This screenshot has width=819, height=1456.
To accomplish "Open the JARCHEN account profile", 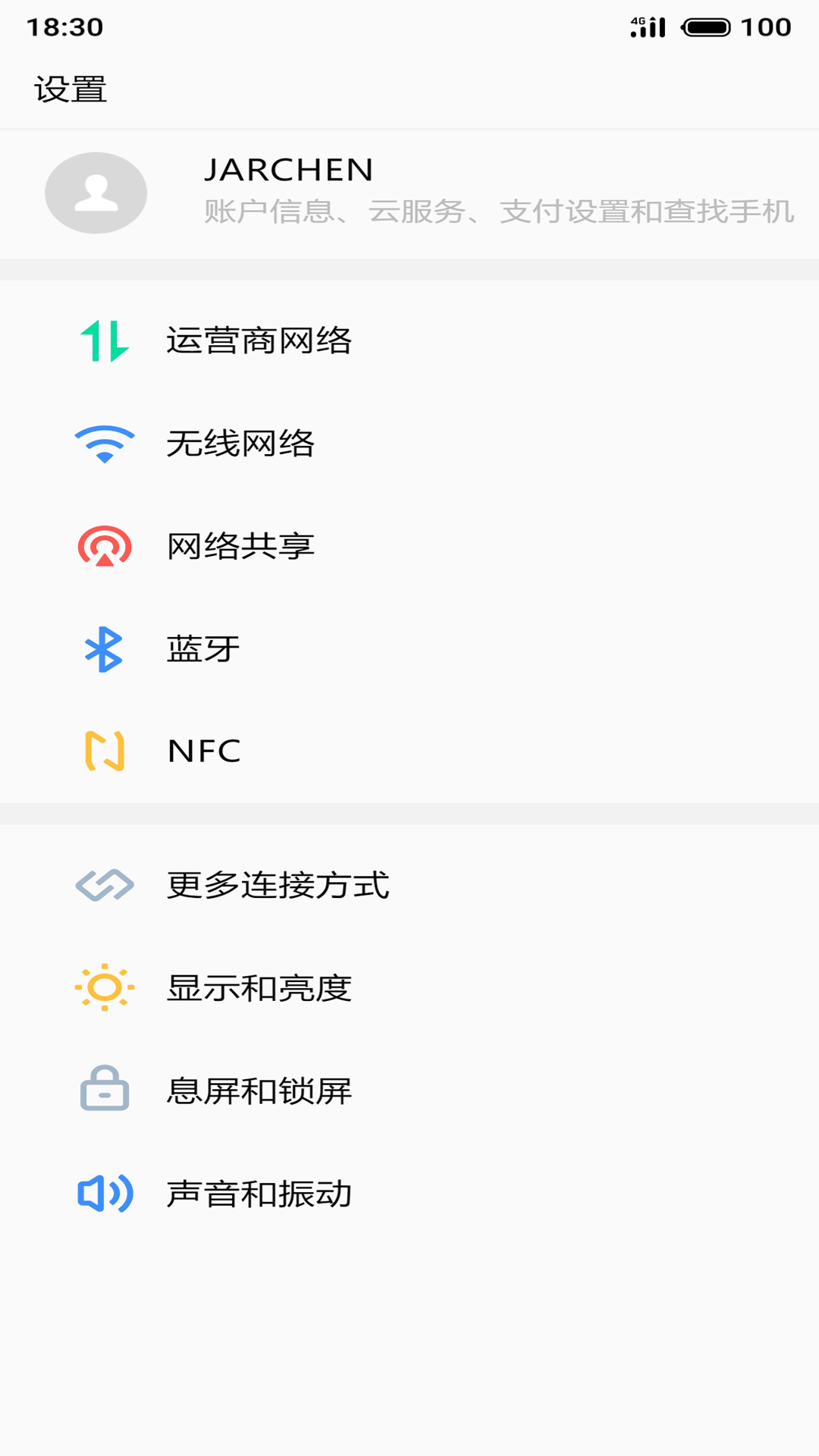I will 409,194.
